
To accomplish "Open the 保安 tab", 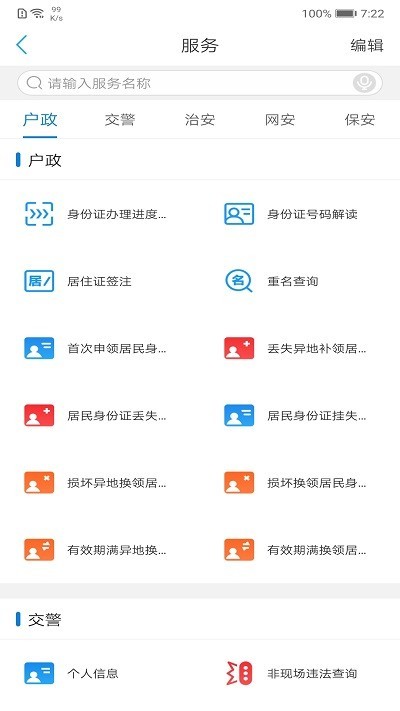I will [x=360, y=120].
